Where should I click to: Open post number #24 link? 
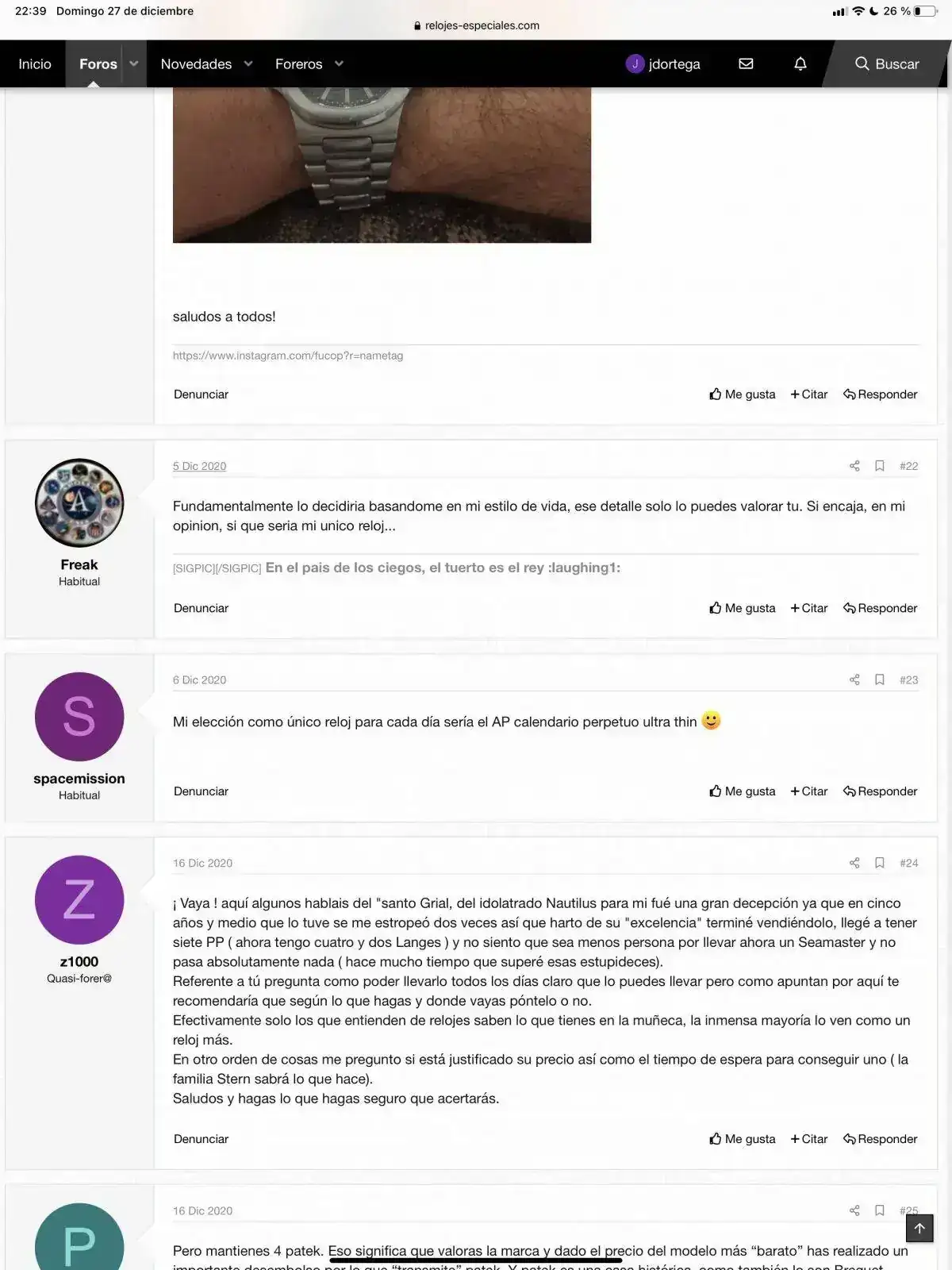(x=908, y=863)
